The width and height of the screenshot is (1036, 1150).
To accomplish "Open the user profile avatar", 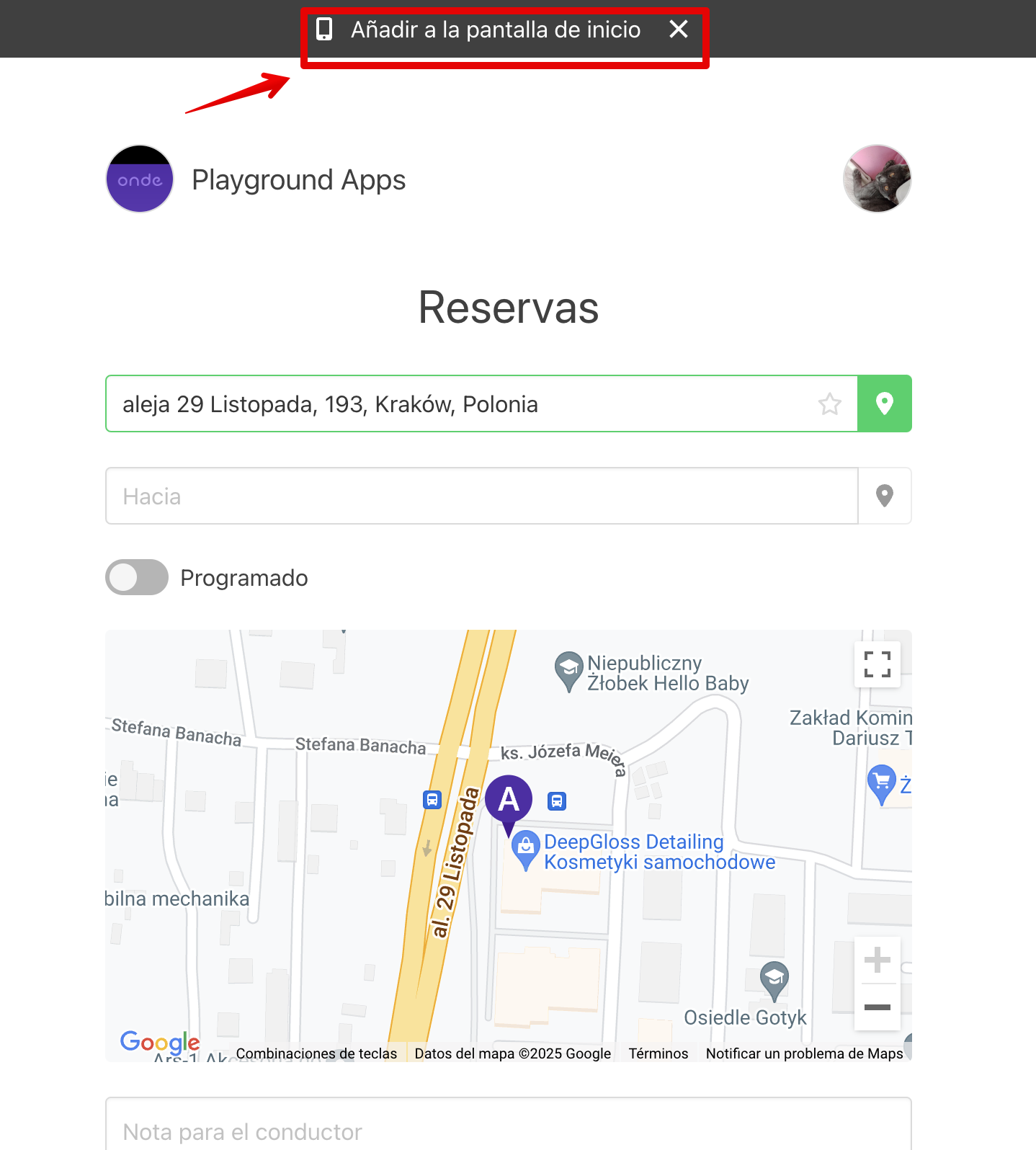I will pyautogui.click(x=877, y=179).
